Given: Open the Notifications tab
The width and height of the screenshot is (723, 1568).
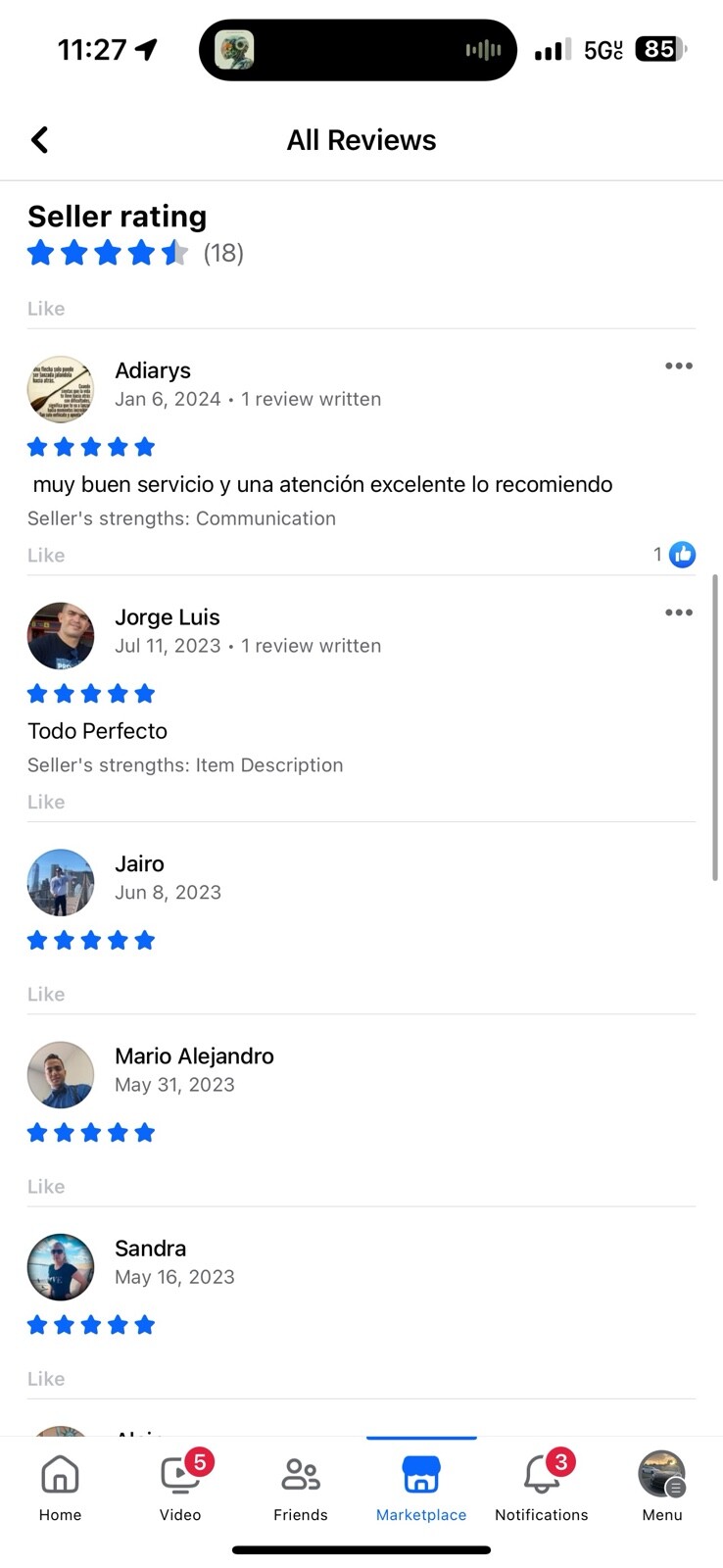Looking at the screenshot, I should (541, 1487).
